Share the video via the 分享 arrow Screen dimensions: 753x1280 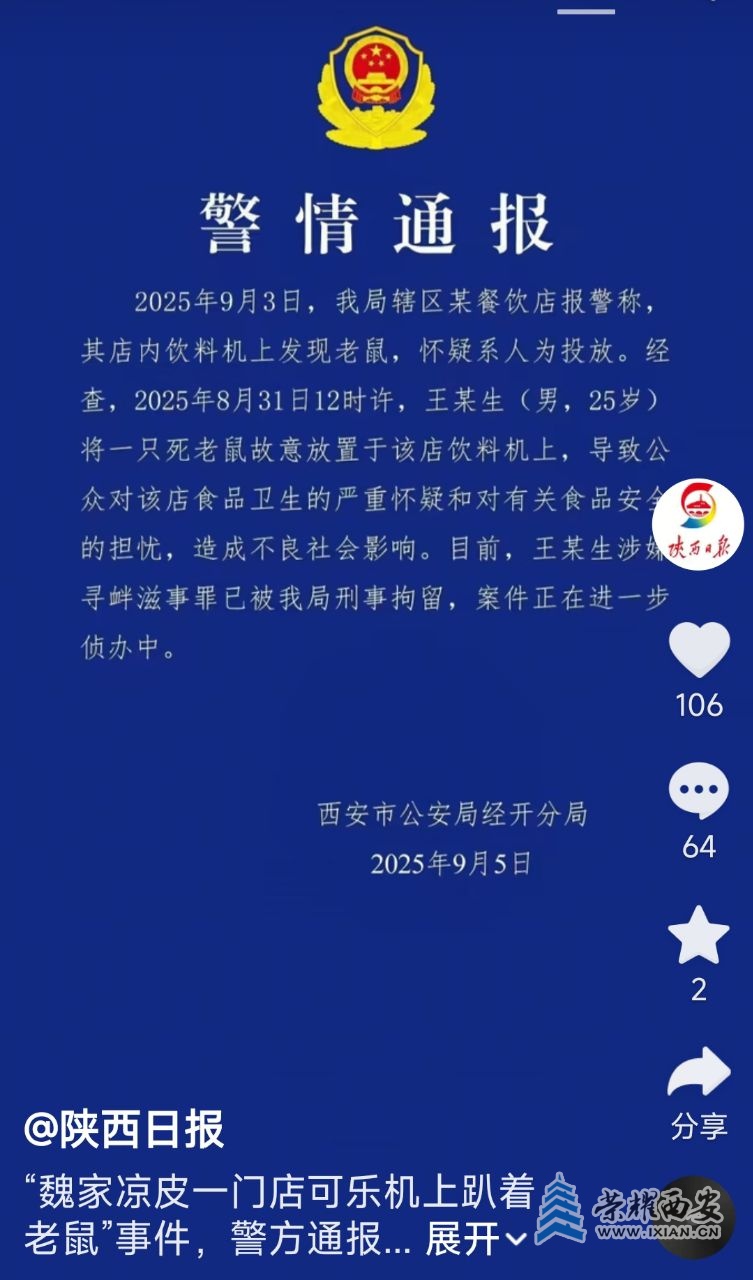click(698, 1075)
